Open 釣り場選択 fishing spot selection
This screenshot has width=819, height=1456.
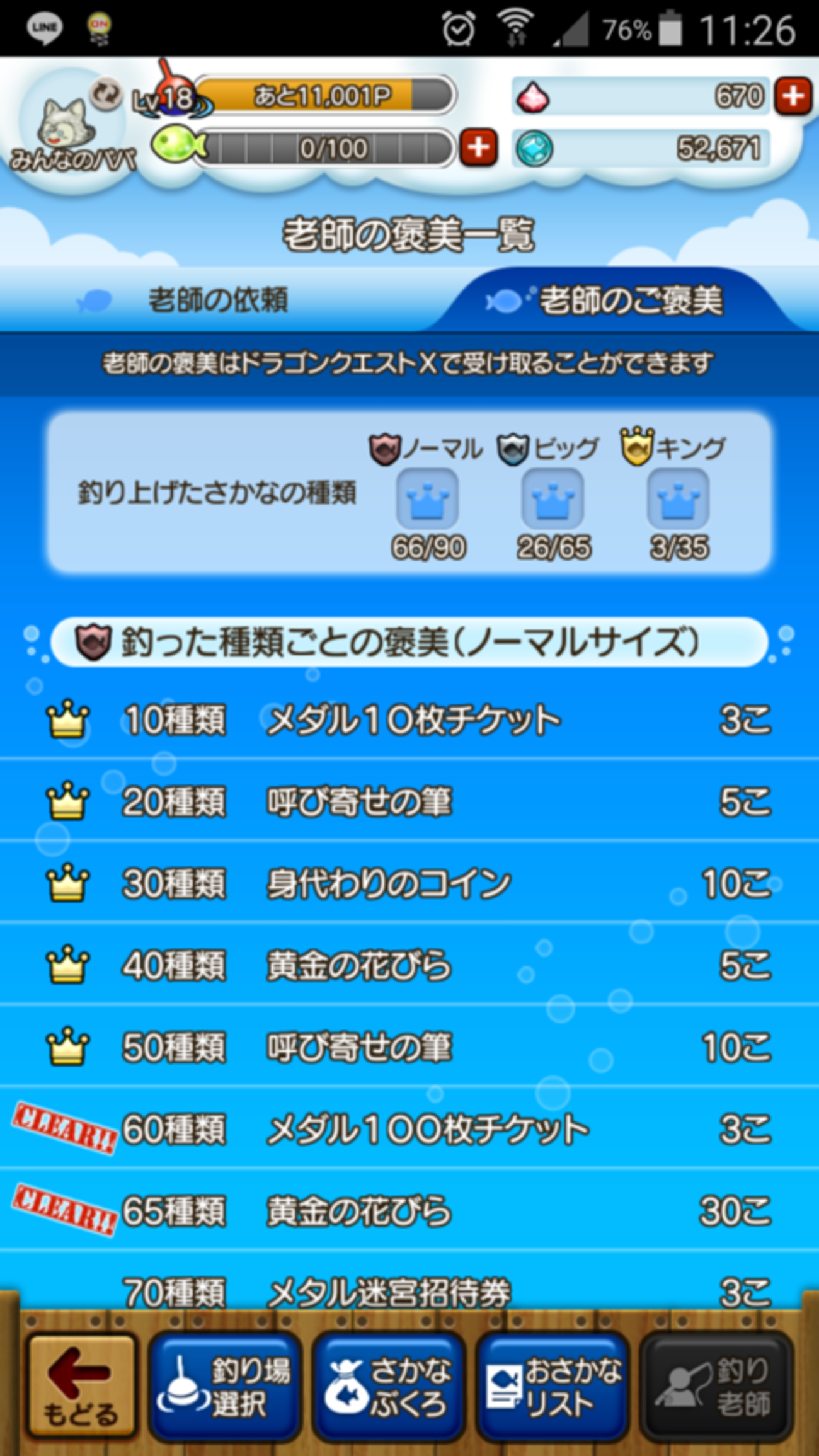tap(225, 1386)
